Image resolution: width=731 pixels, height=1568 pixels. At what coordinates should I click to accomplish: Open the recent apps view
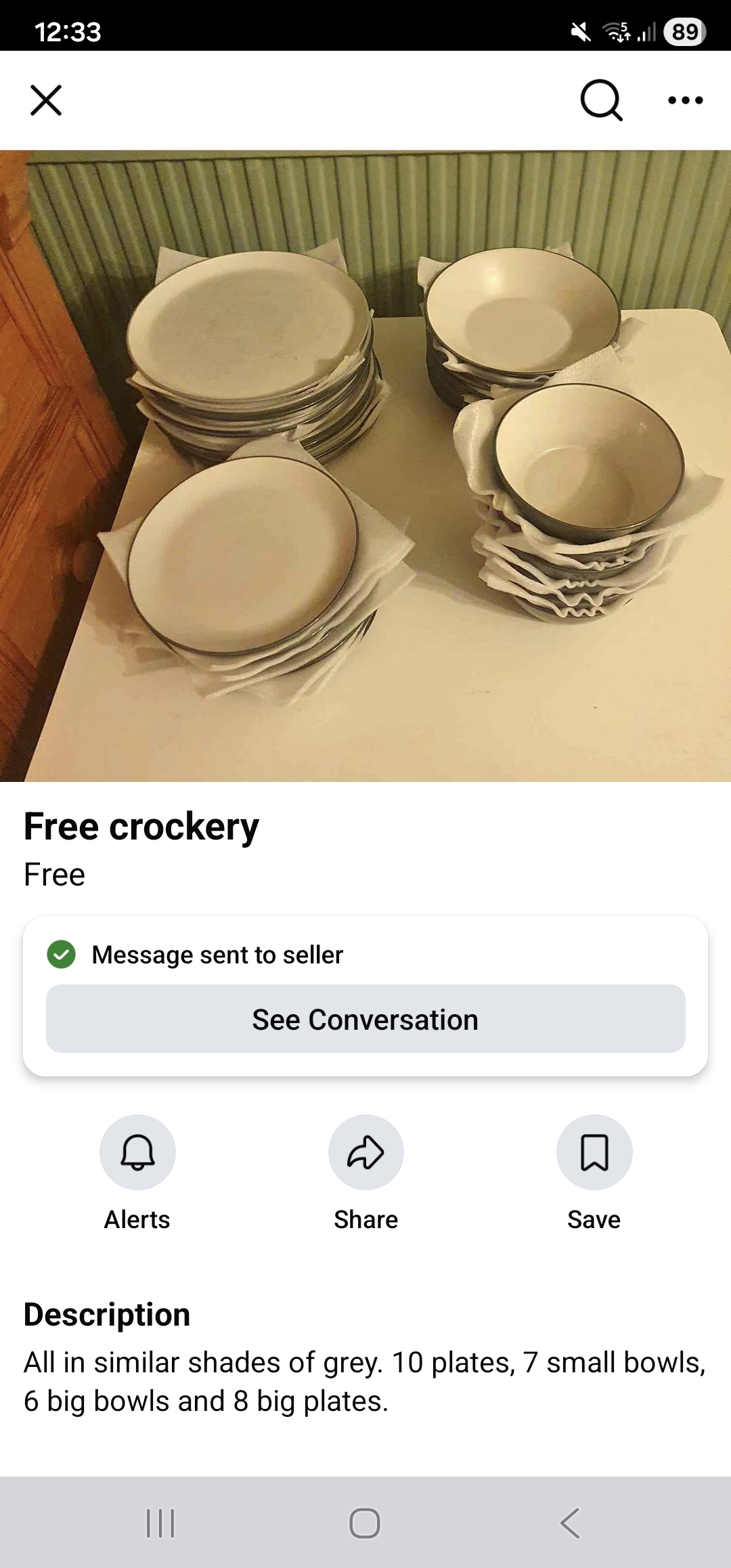(x=160, y=1523)
